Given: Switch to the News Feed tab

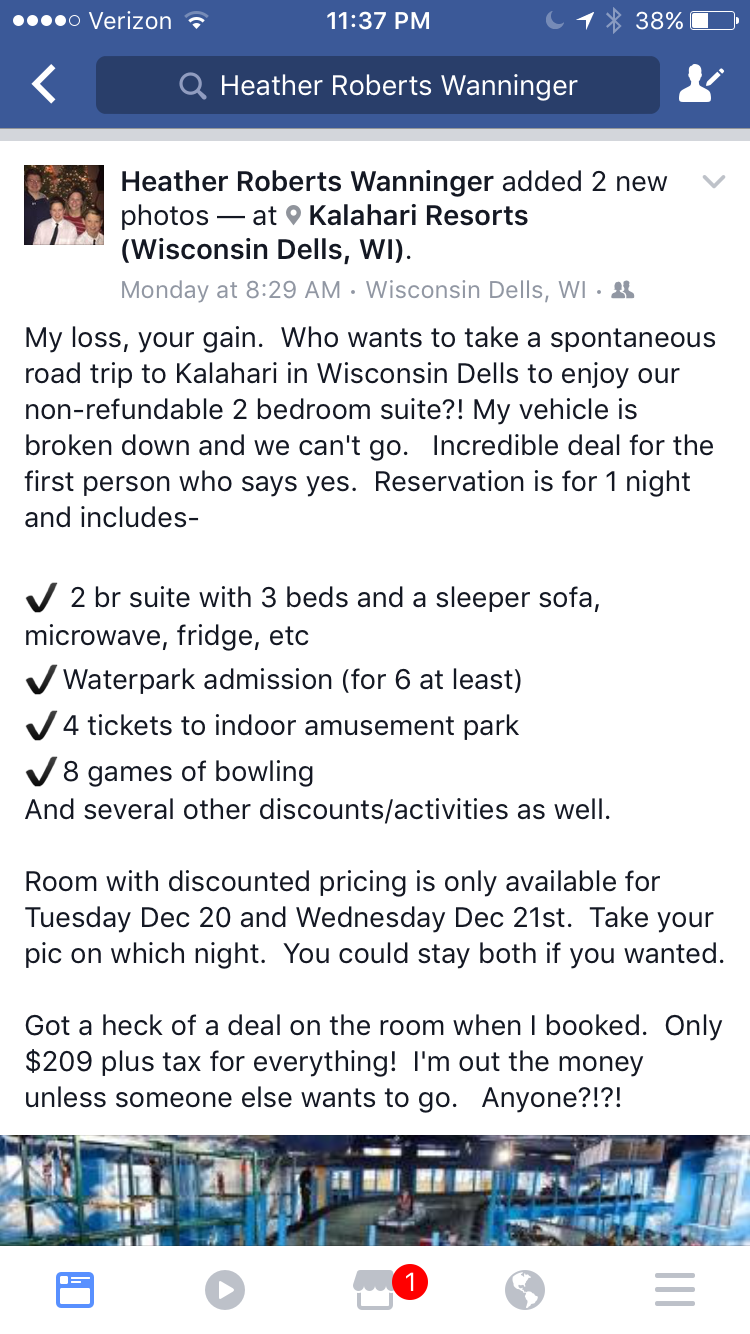Looking at the screenshot, I should point(75,1290).
